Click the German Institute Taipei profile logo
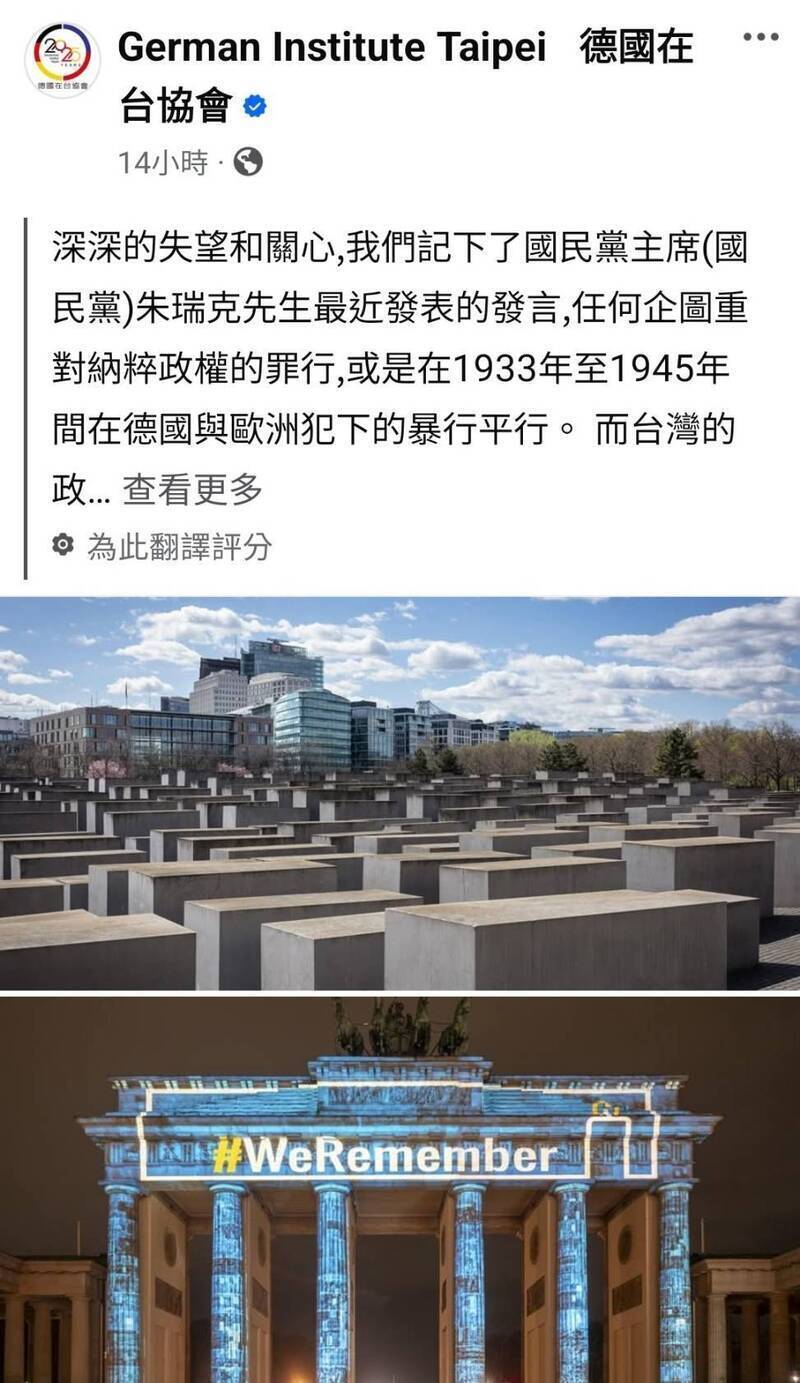 [62, 65]
